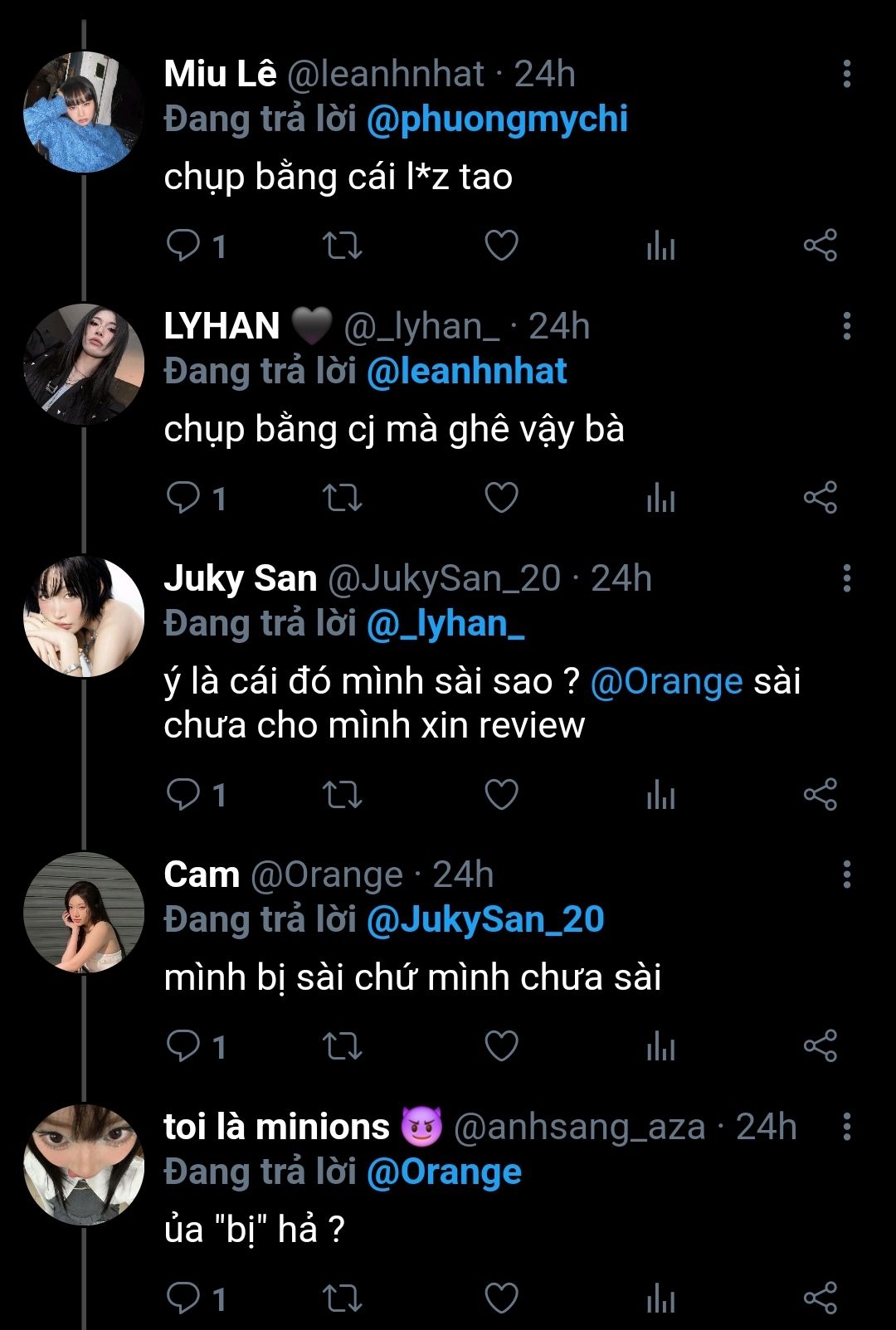Reply to LYHAN's tweet
This screenshot has width=896, height=1330.
[x=184, y=497]
